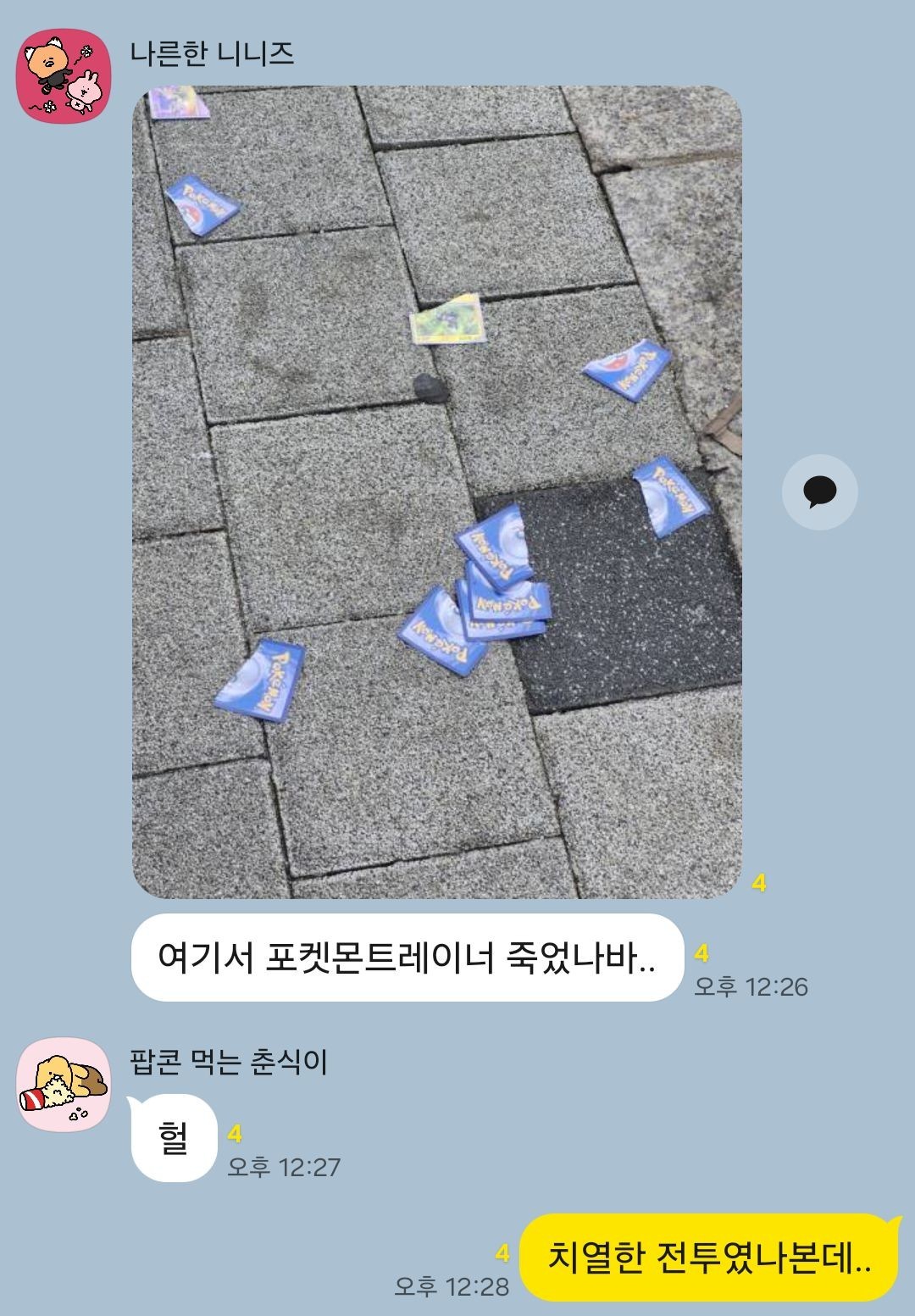Image resolution: width=915 pixels, height=1316 pixels.
Task: Tap the comment bubble beside the photo
Action: tap(818, 492)
